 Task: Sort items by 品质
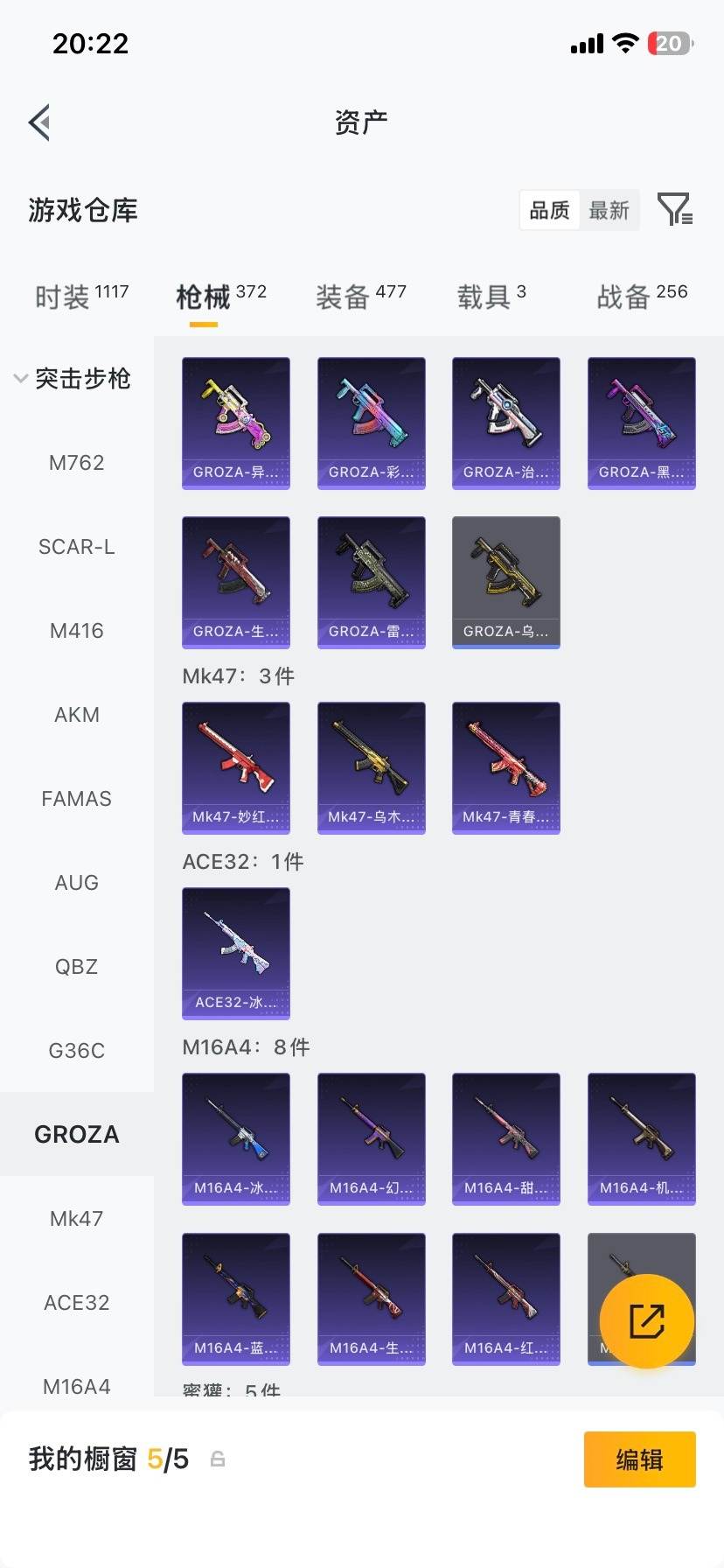click(549, 210)
